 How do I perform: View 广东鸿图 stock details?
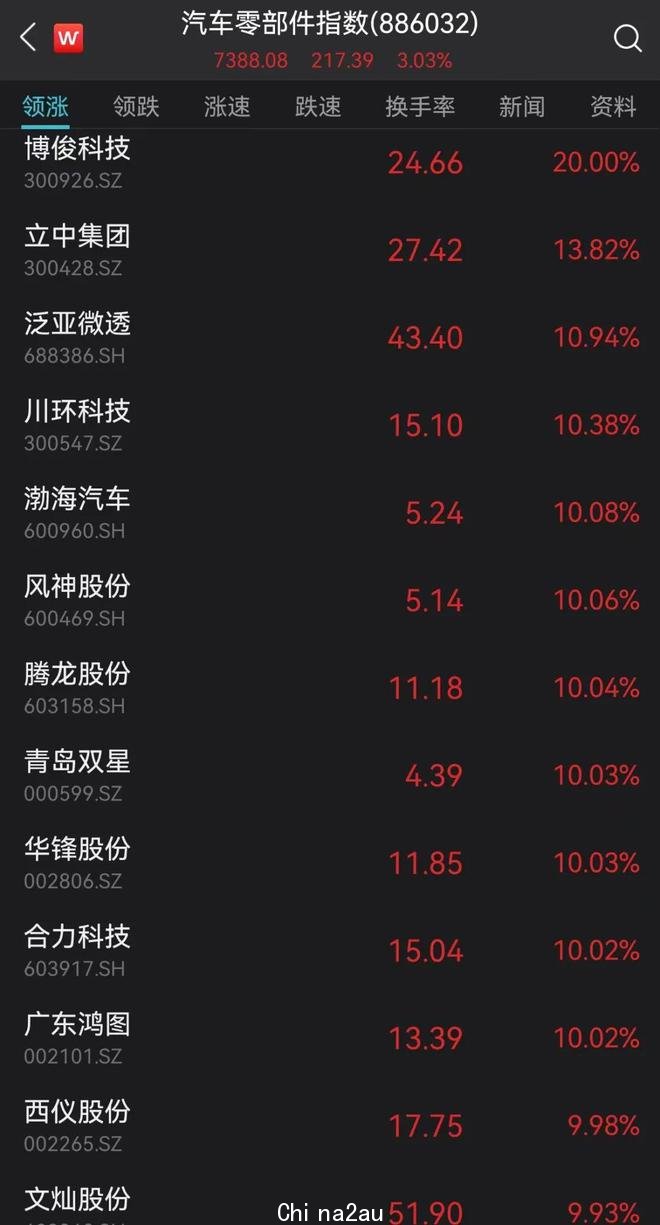(x=330, y=1038)
